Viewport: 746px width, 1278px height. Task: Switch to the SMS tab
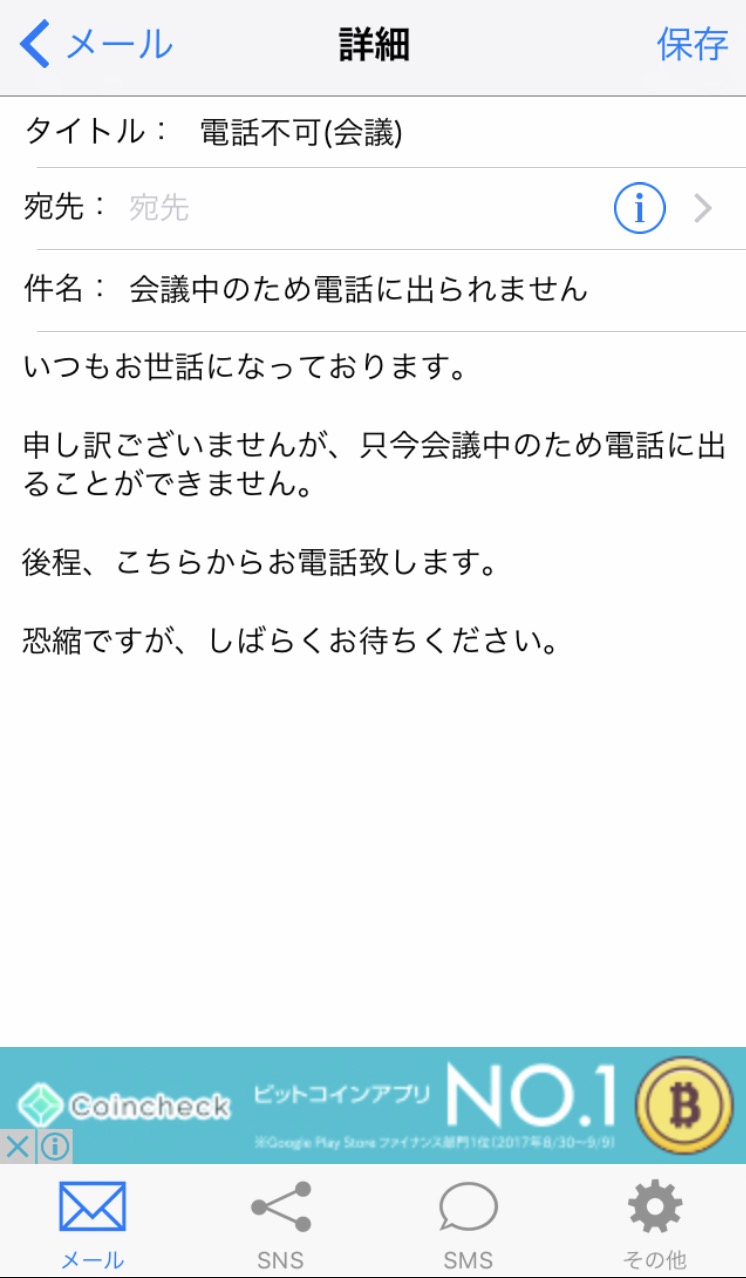click(x=468, y=1223)
